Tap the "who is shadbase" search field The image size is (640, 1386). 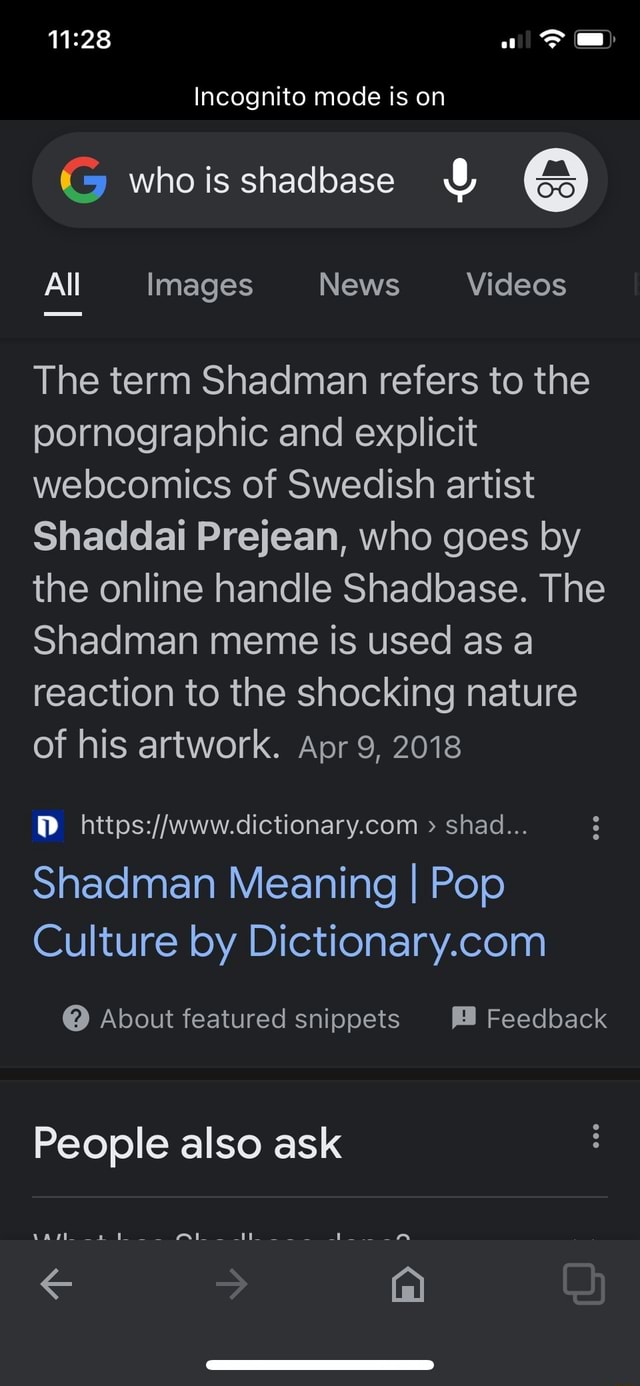(262, 181)
